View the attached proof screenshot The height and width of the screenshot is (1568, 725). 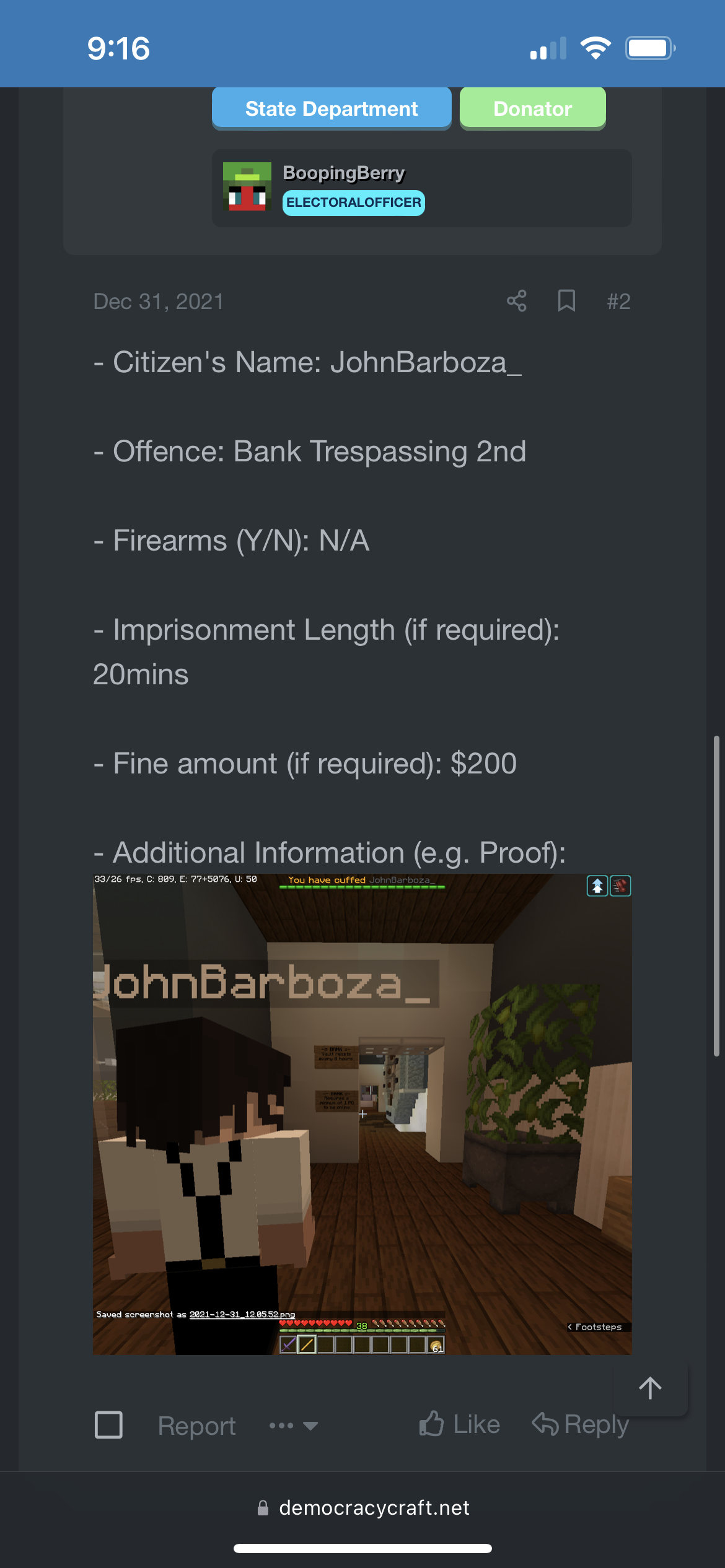[362, 1114]
